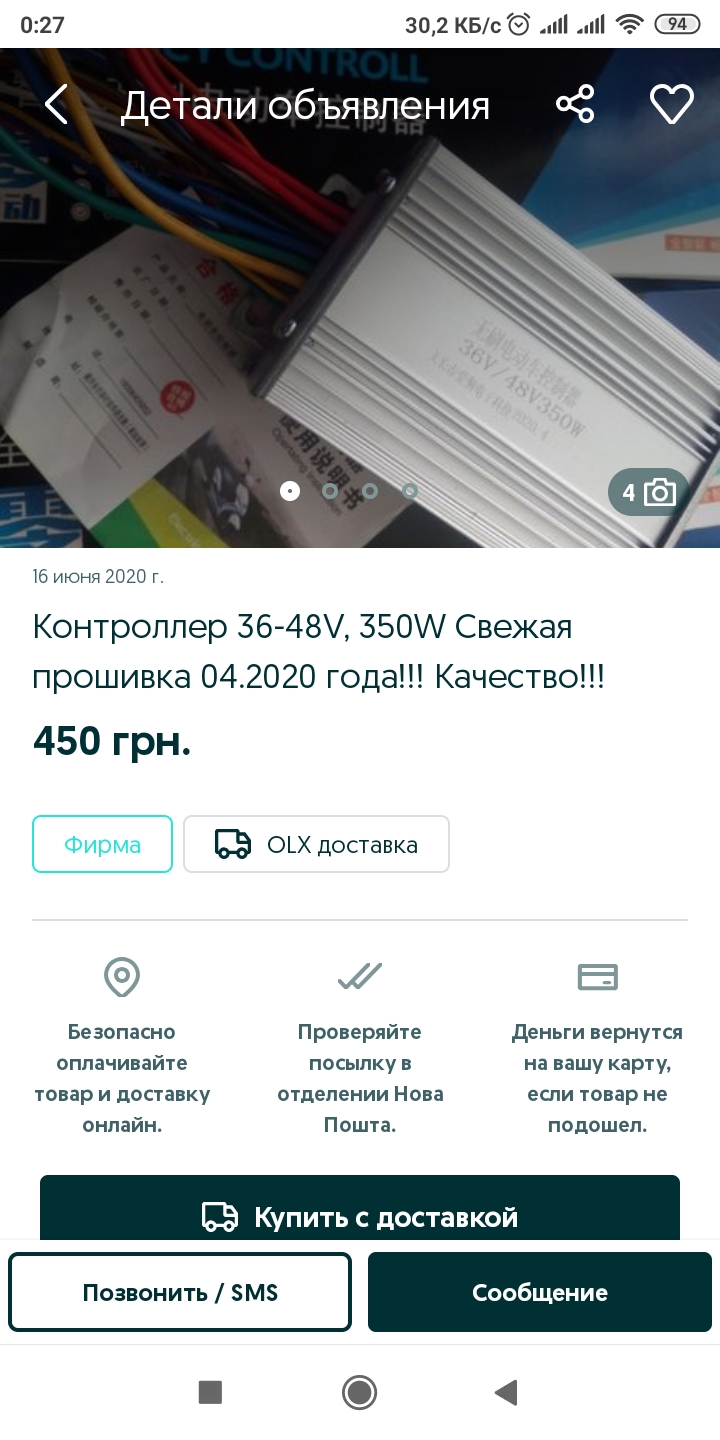Share this controller listing
The width and height of the screenshot is (720, 1440).
[x=575, y=104]
